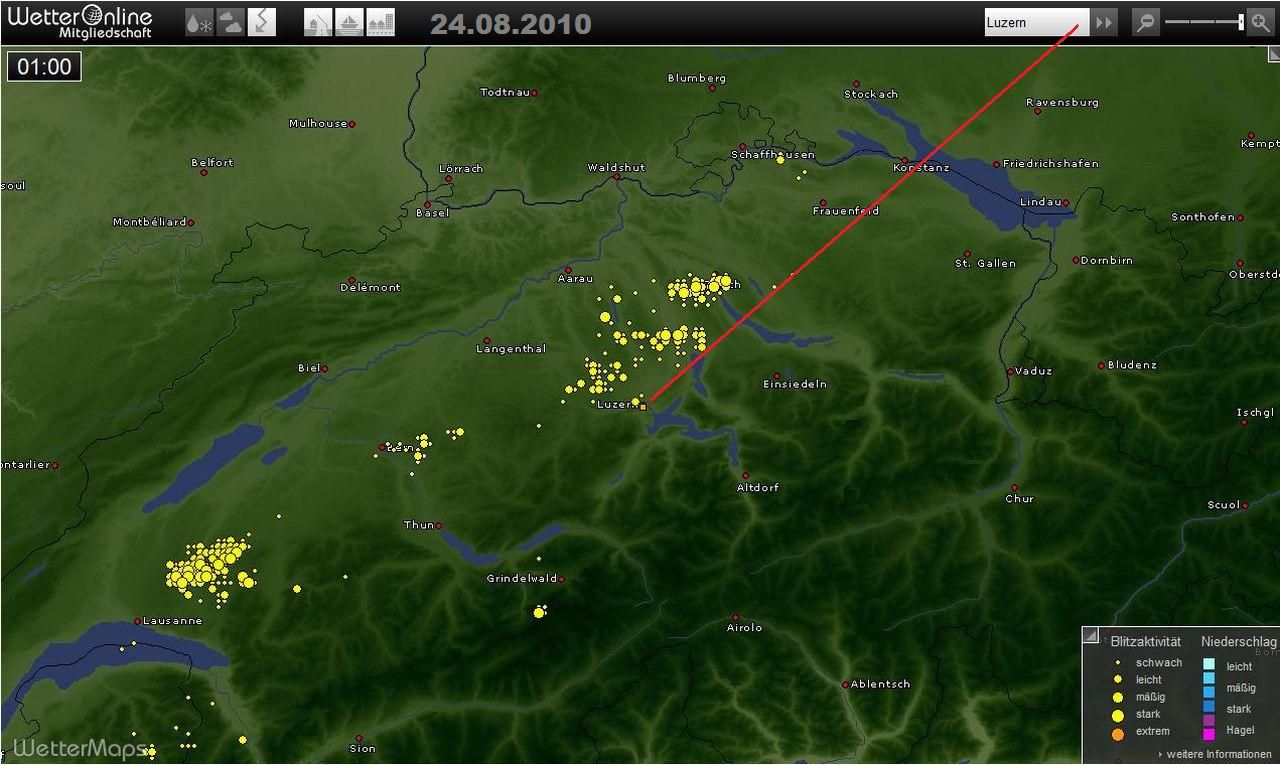
Task: Toggle the clouds layer icon
Action: point(230,22)
